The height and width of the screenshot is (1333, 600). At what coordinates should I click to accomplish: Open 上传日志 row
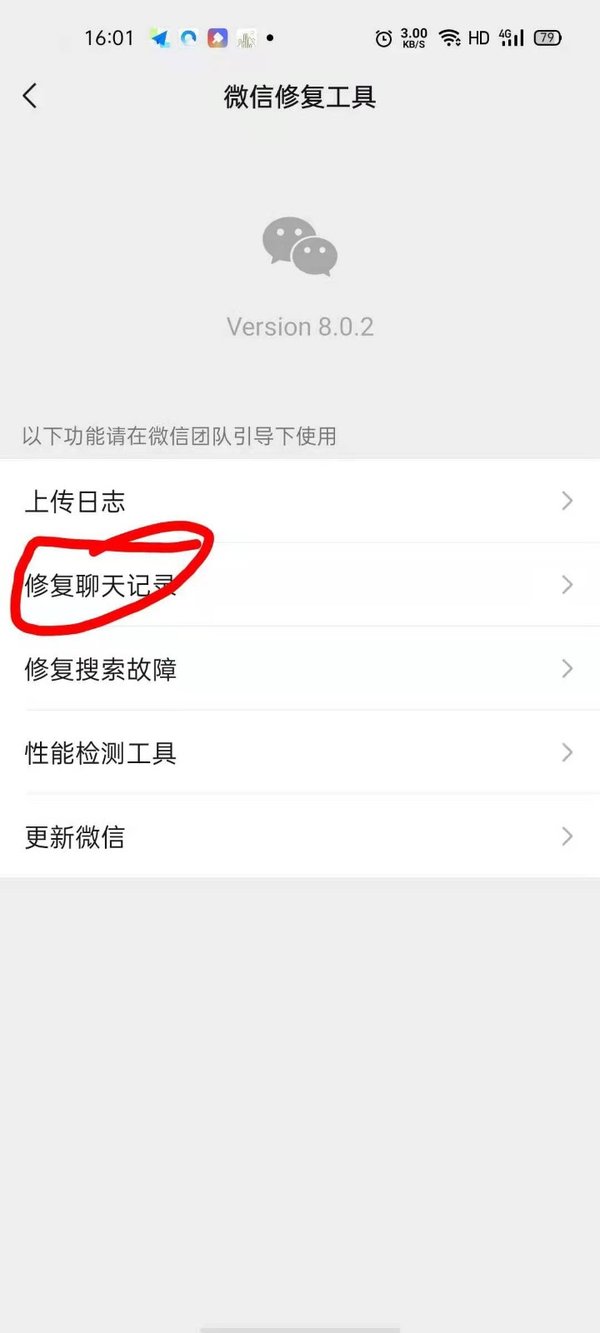click(x=300, y=501)
